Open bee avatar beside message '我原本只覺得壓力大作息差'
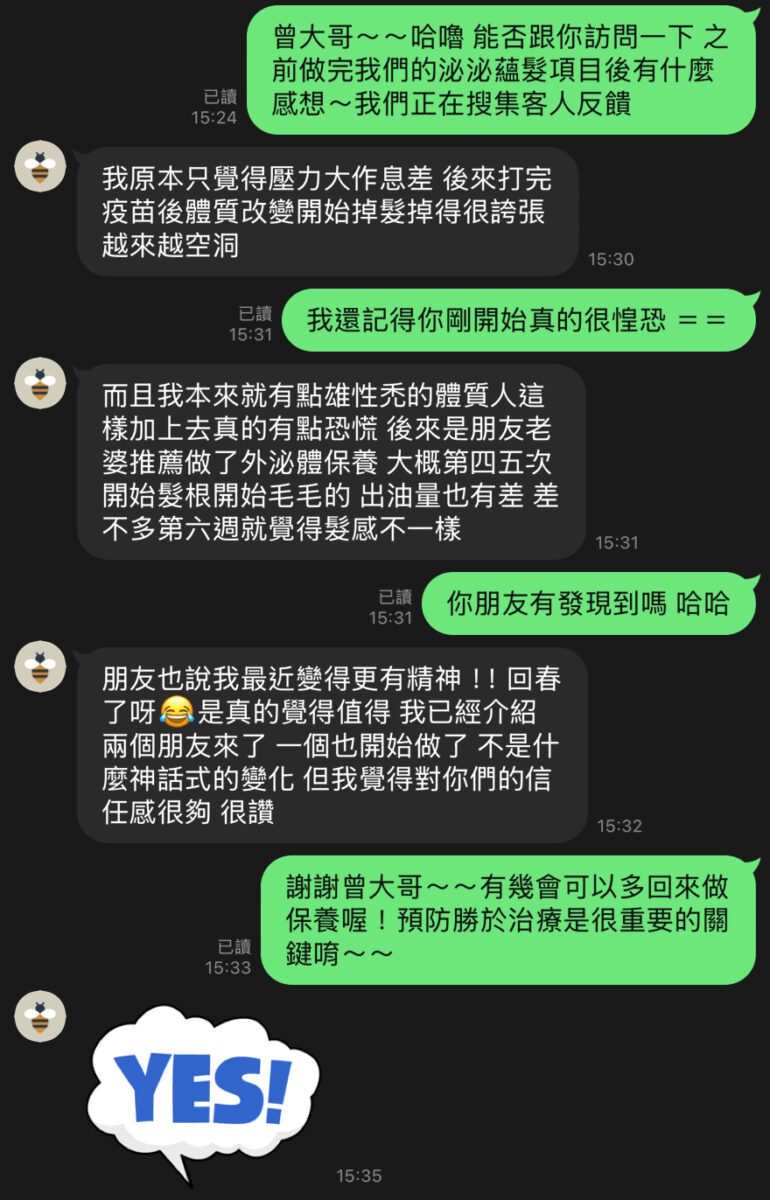This screenshot has height=1200, width=770. (40, 167)
